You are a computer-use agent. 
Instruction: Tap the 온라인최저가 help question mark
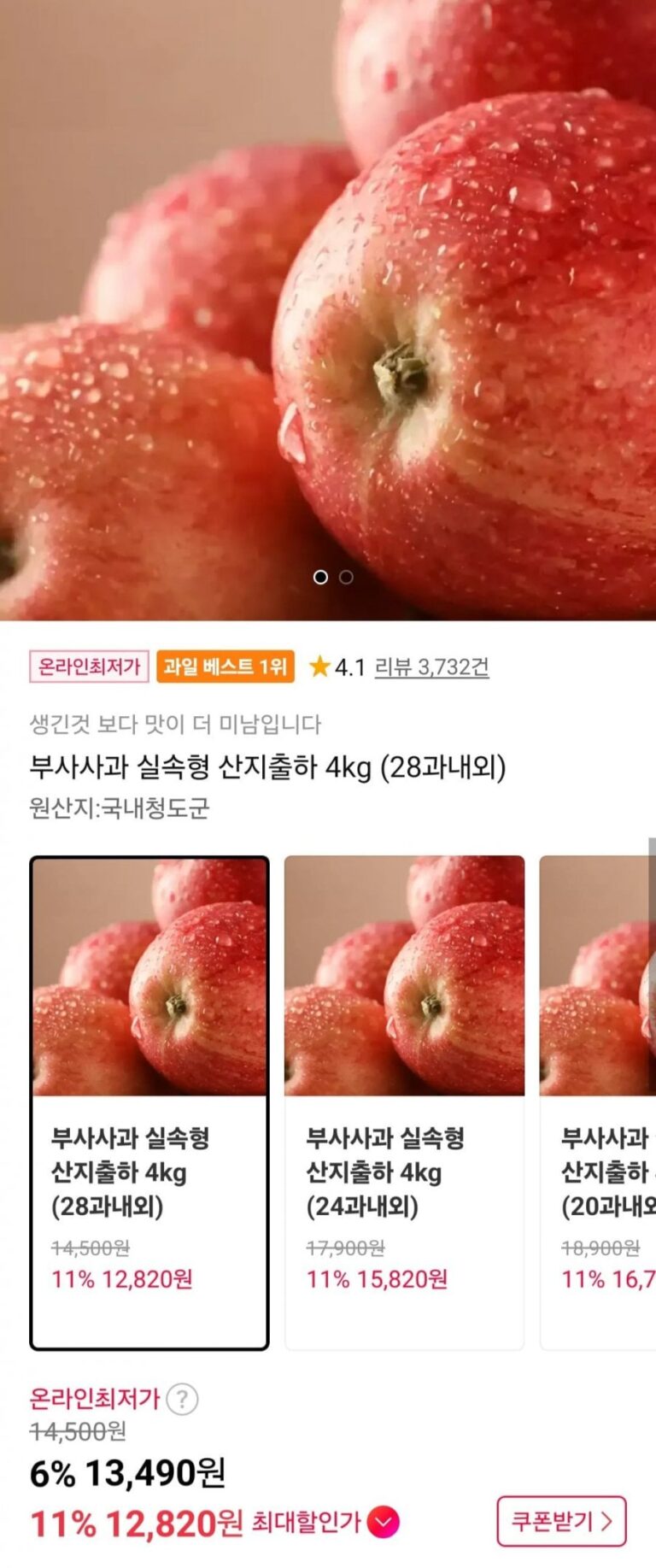click(182, 1400)
